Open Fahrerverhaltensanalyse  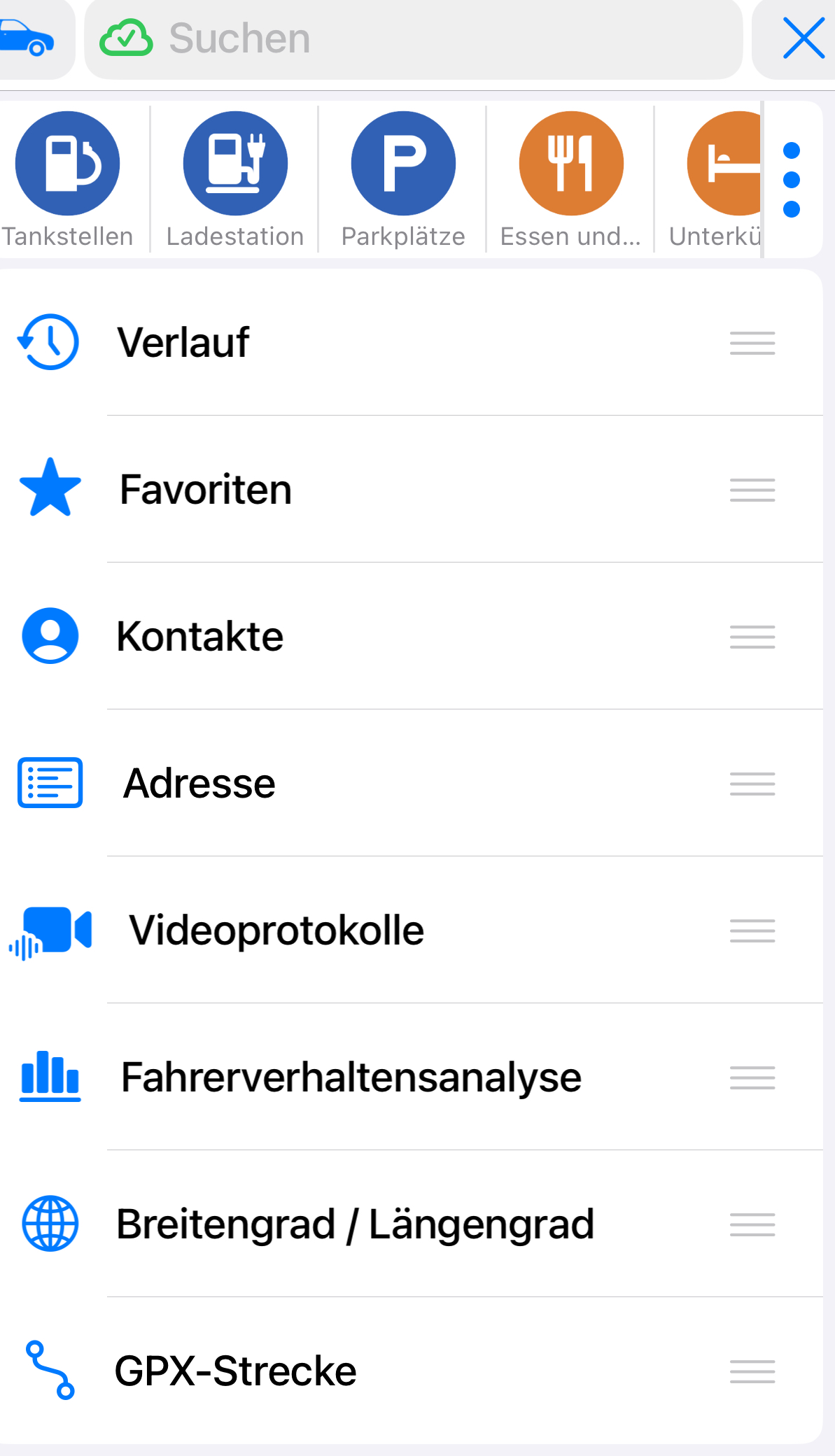pyautogui.click(x=351, y=1077)
